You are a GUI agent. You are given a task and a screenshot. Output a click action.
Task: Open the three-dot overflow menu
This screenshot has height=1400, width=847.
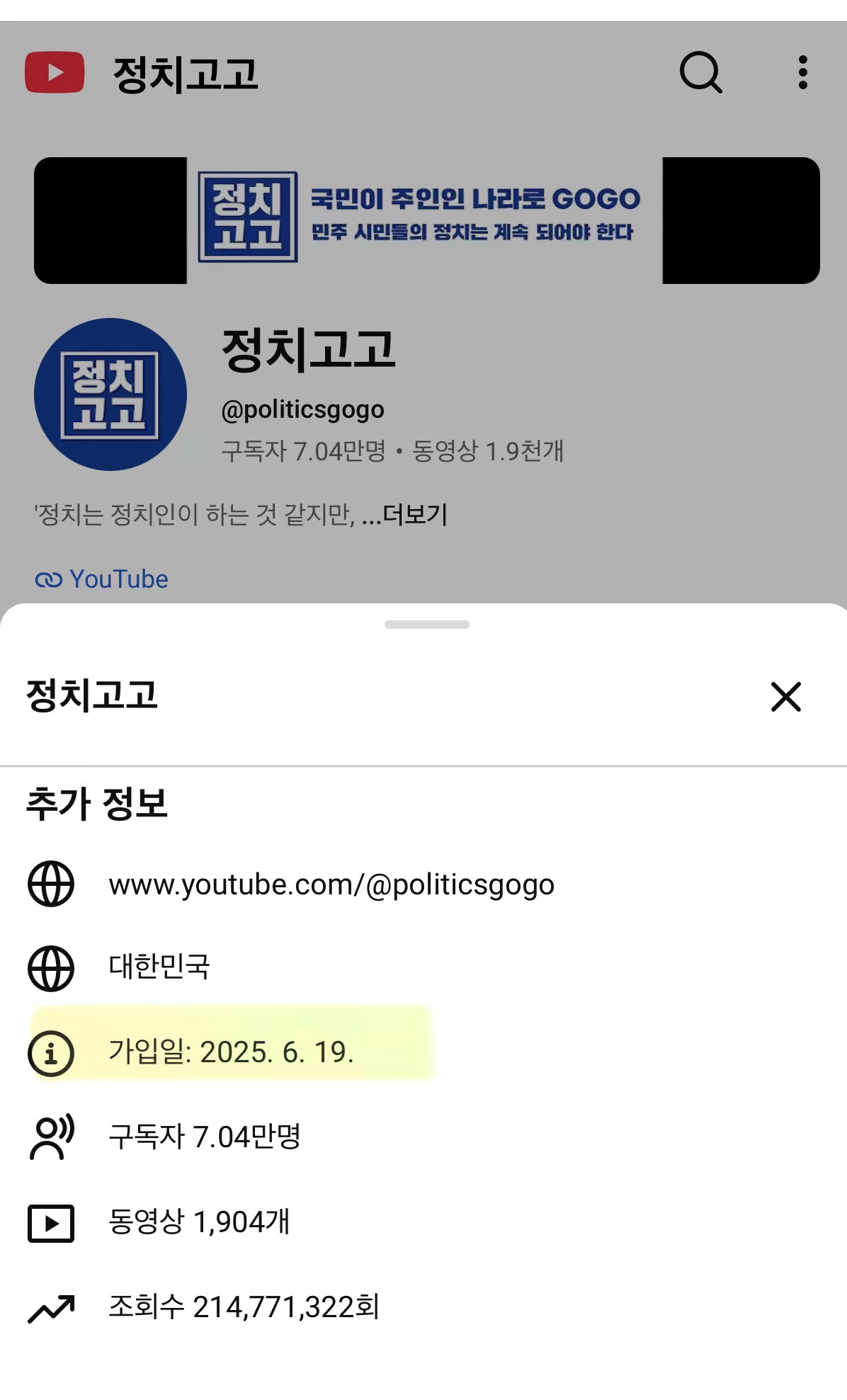click(x=802, y=72)
